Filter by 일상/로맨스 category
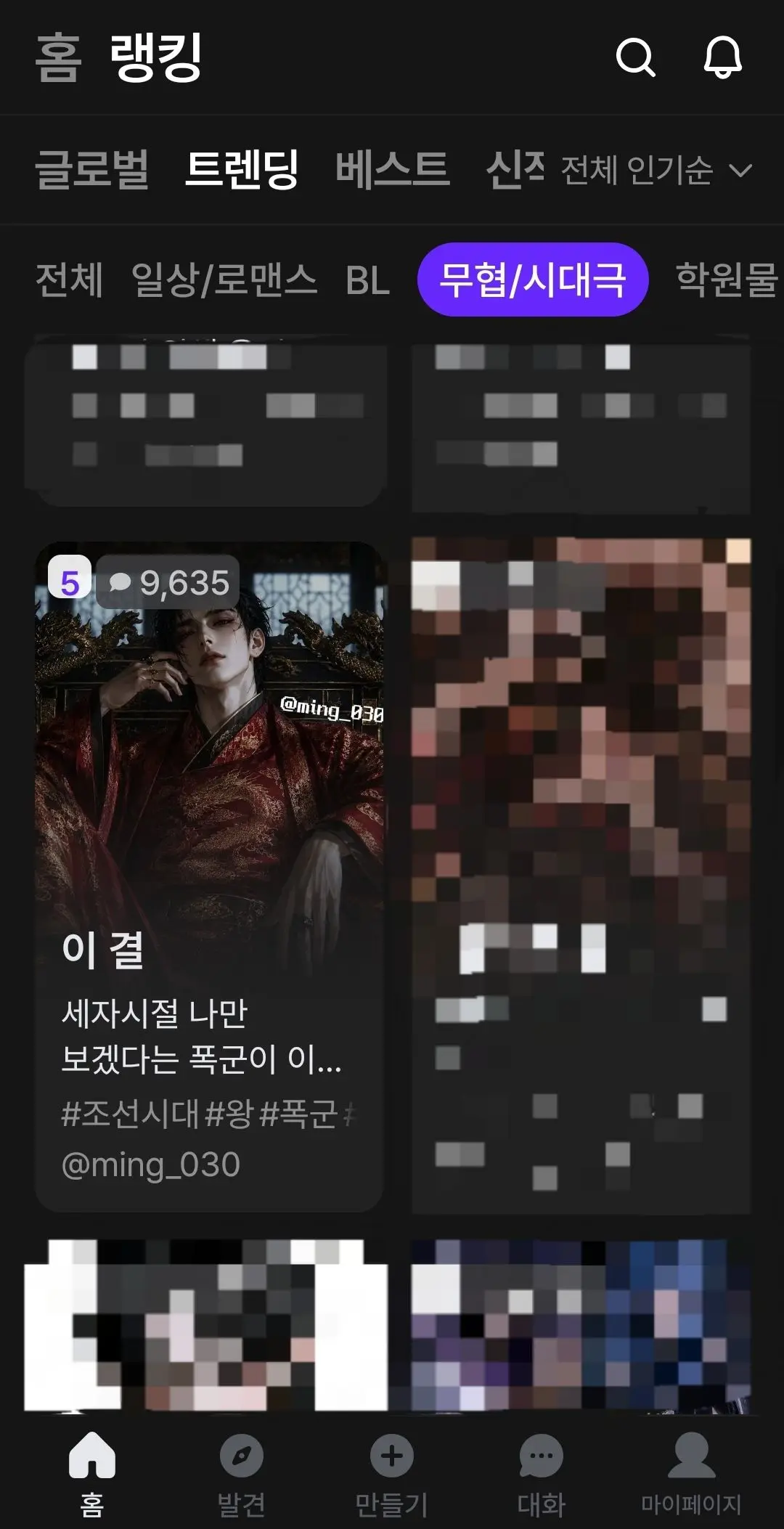Viewport: 784px width, 1529px height. tap(224, 280)
